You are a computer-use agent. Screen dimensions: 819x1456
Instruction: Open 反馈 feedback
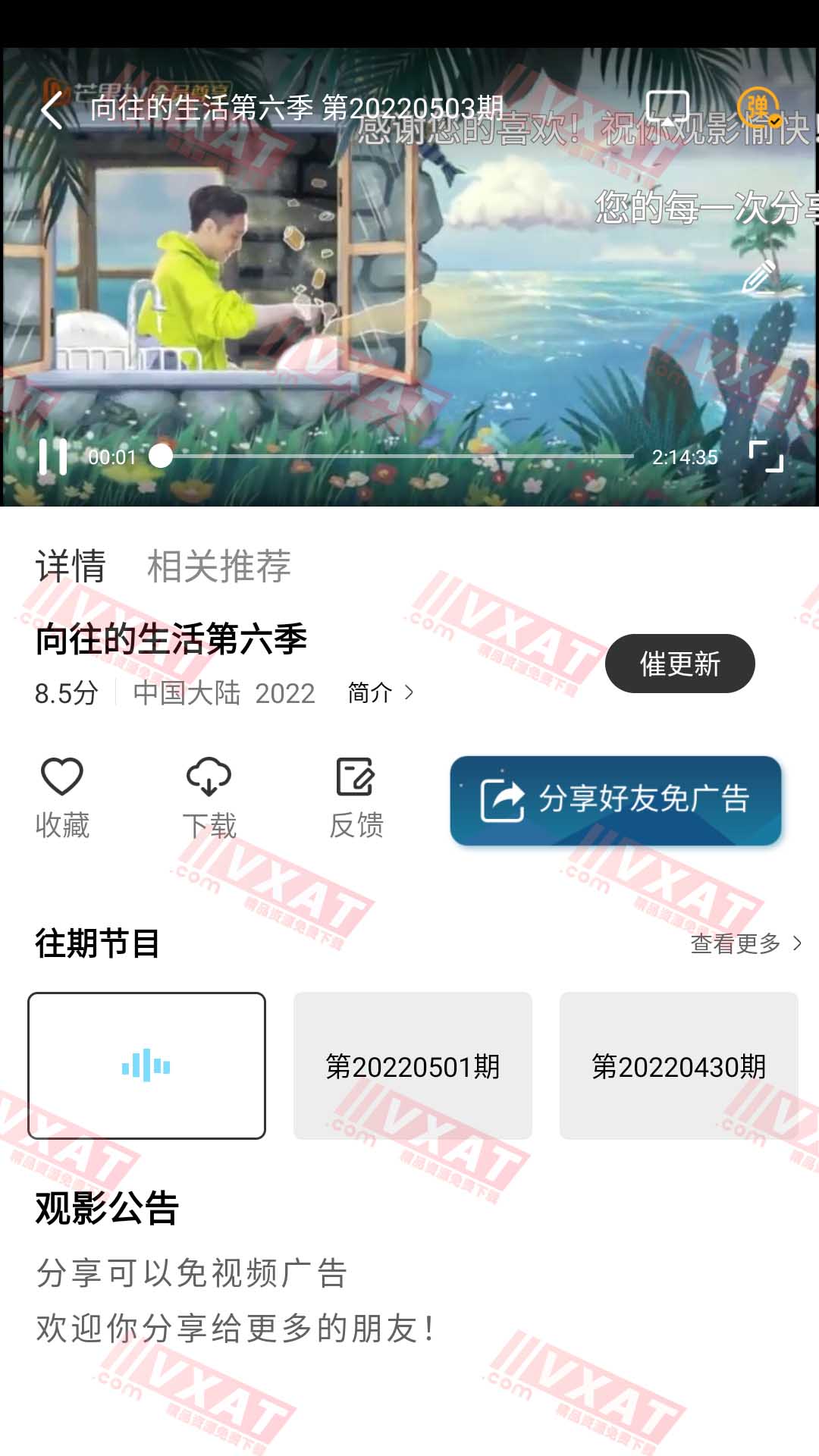(x=356, y=797)
